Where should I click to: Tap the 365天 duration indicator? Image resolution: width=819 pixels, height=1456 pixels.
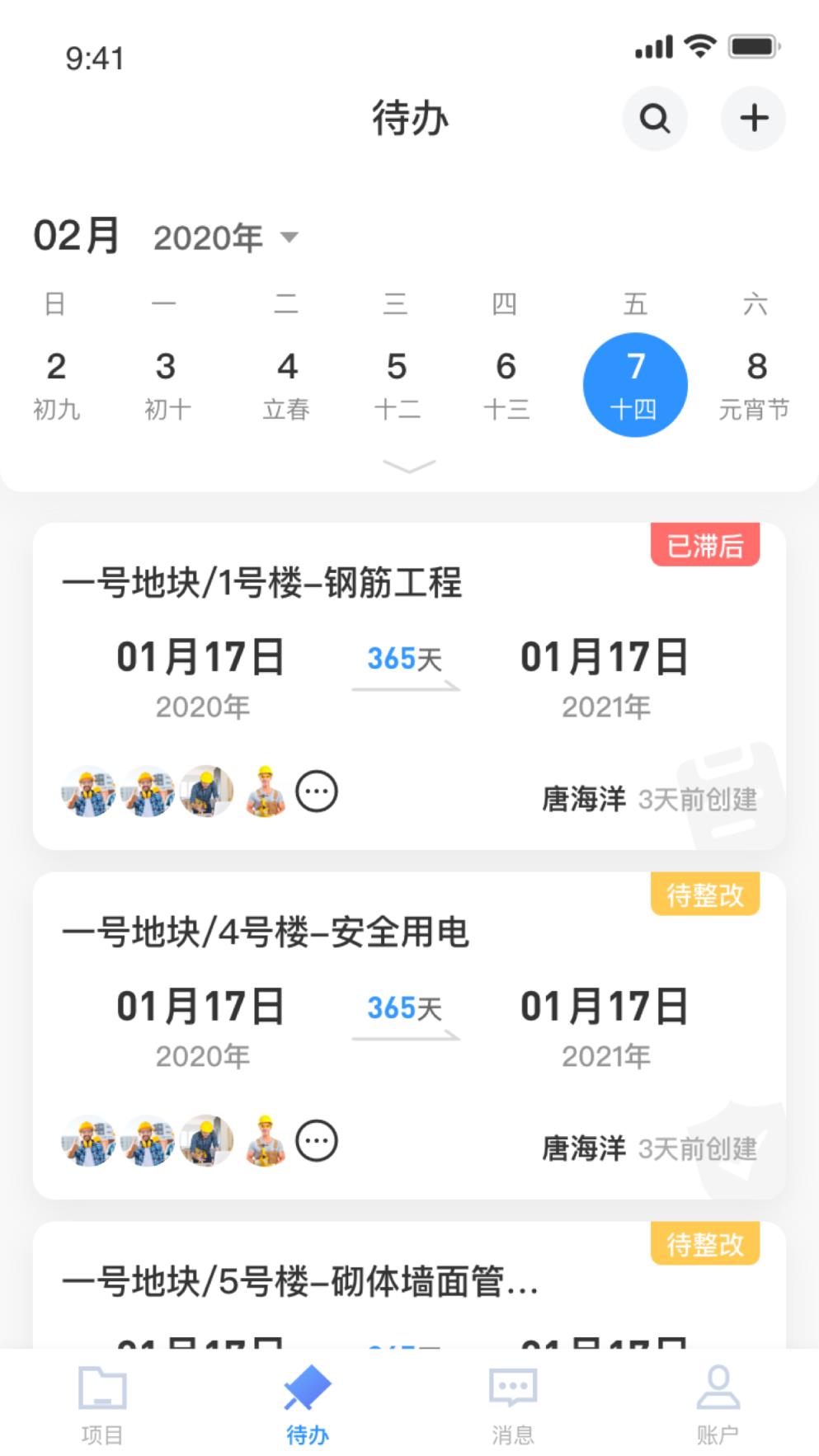click(x=404, y=659)
